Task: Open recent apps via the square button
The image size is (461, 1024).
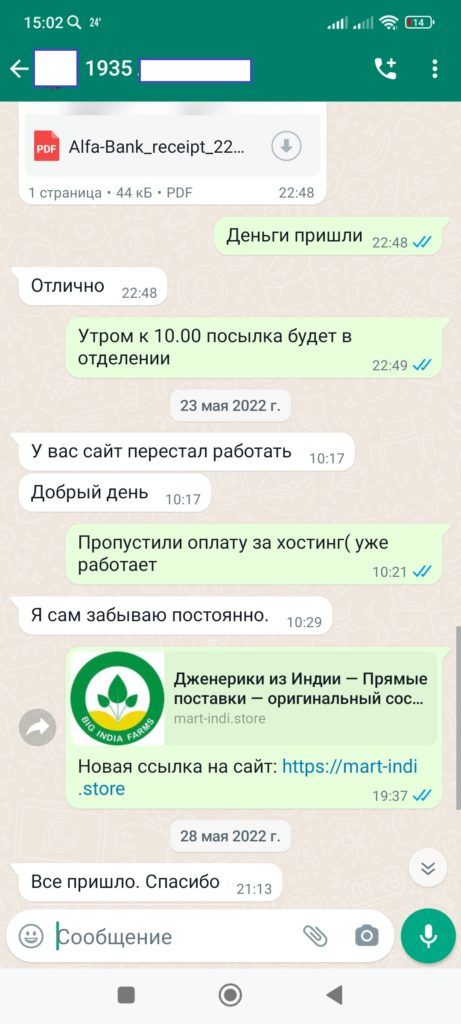Action: (x=126, y=995)
